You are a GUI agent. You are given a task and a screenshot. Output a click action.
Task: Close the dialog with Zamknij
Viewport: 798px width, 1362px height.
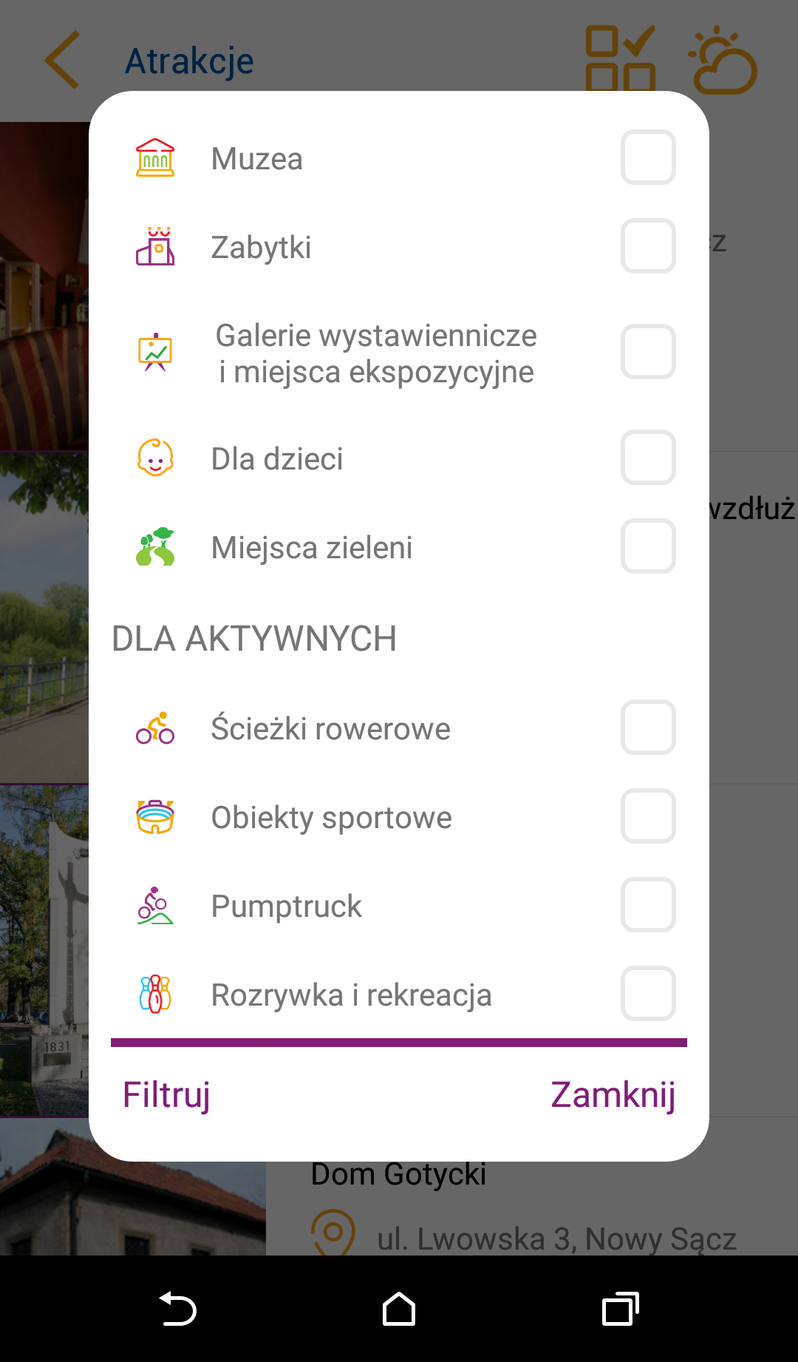click(x=613, y=1095)
